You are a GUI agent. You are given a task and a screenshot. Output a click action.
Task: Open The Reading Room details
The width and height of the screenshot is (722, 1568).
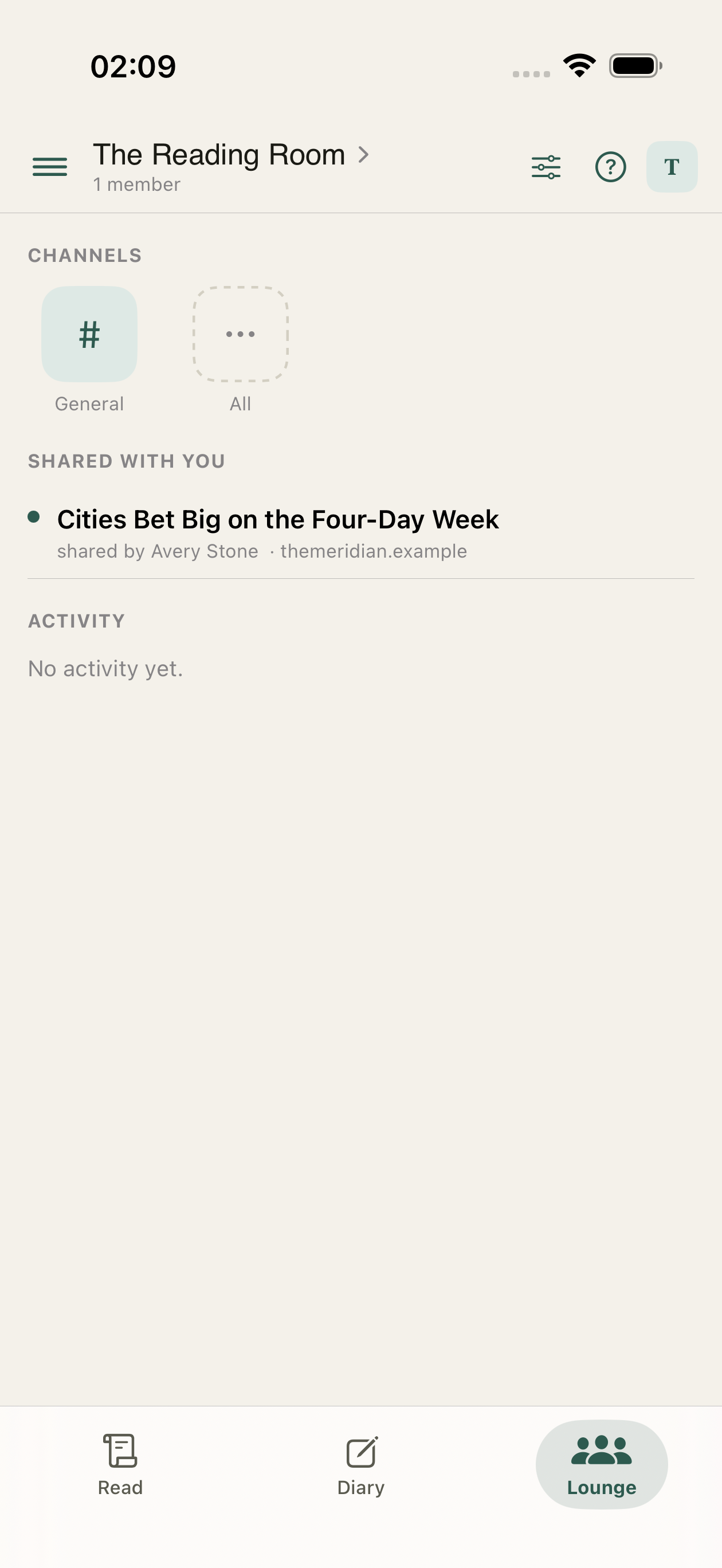[231, 166]
